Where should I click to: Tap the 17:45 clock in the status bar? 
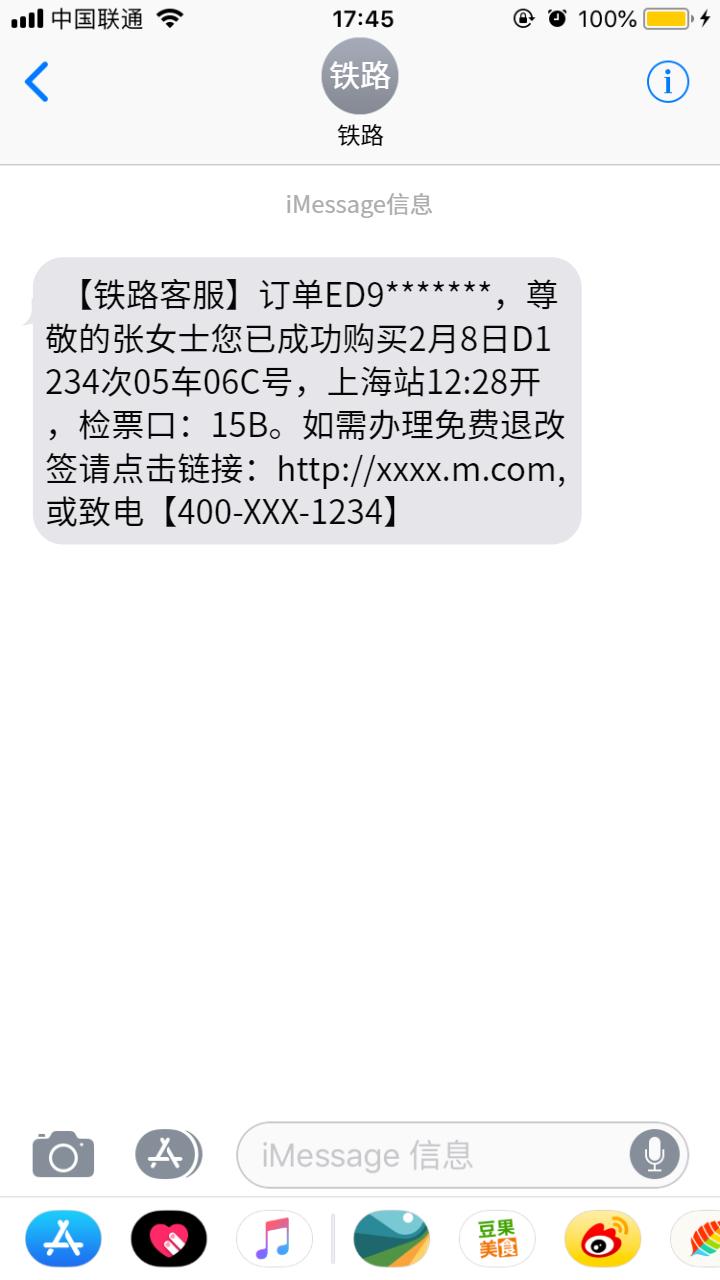click(360, 17)
